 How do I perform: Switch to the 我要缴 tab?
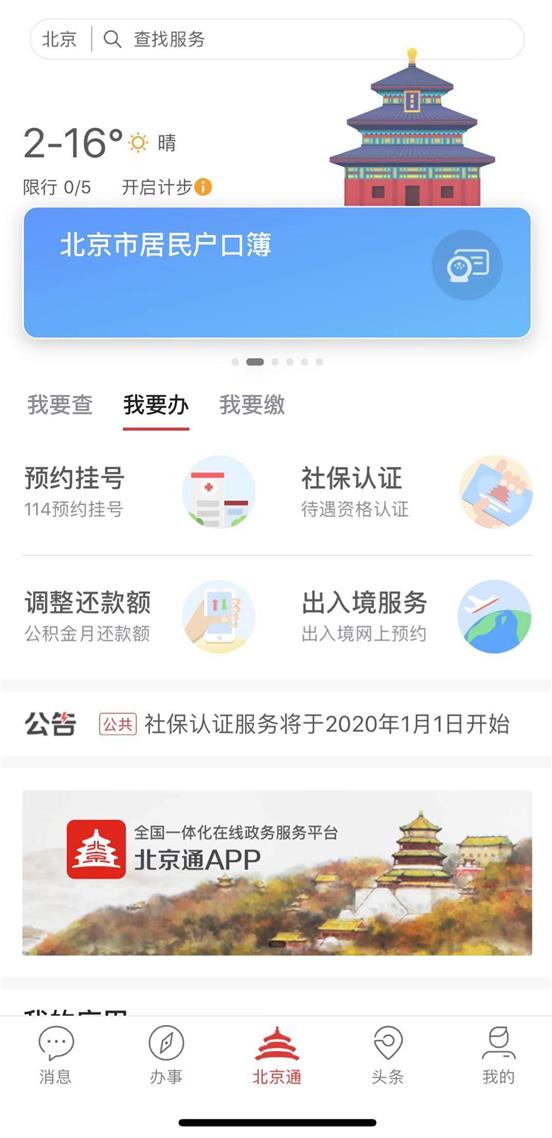tap(252, 405)
